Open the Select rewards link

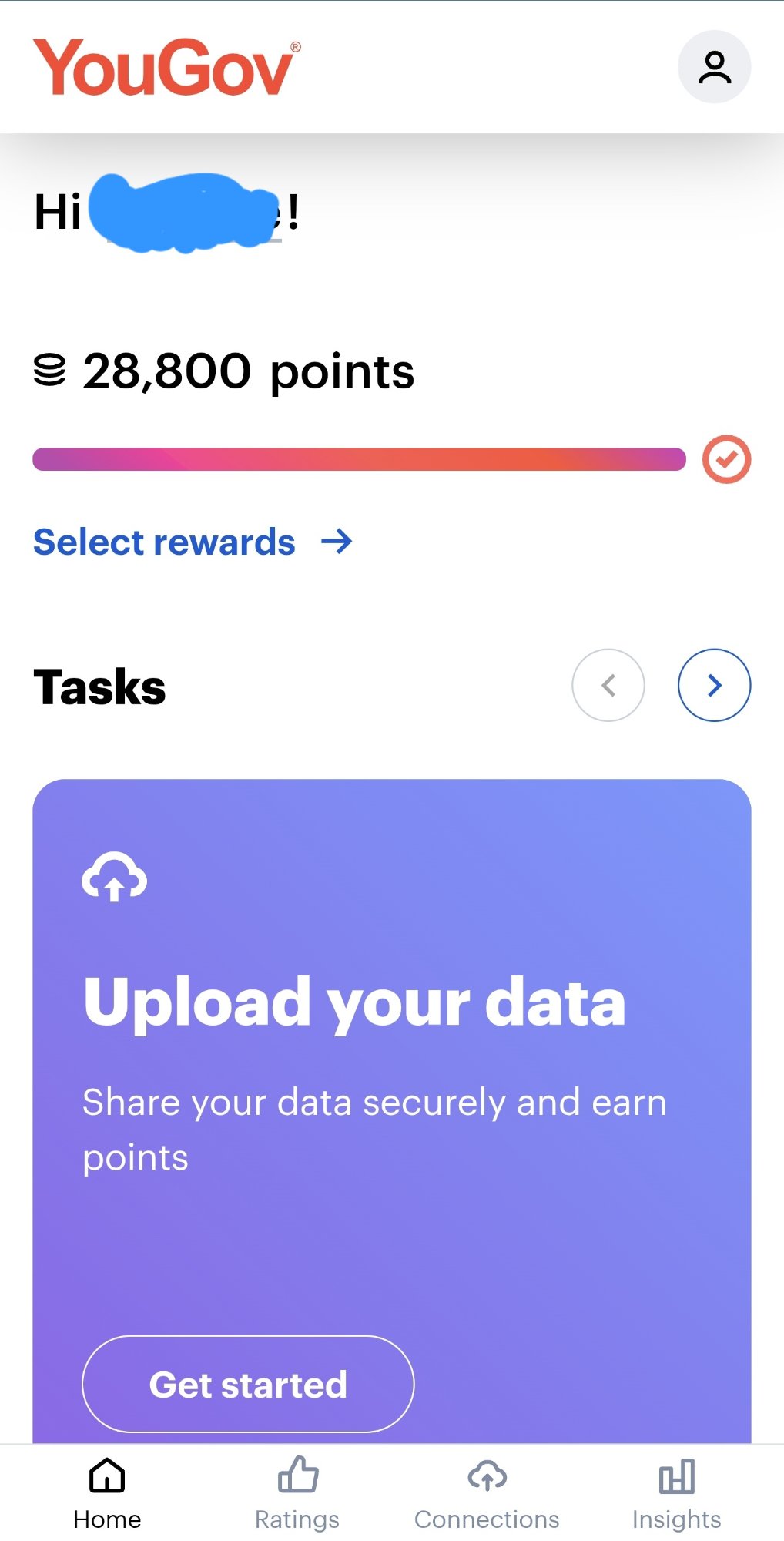coord(193,542)
